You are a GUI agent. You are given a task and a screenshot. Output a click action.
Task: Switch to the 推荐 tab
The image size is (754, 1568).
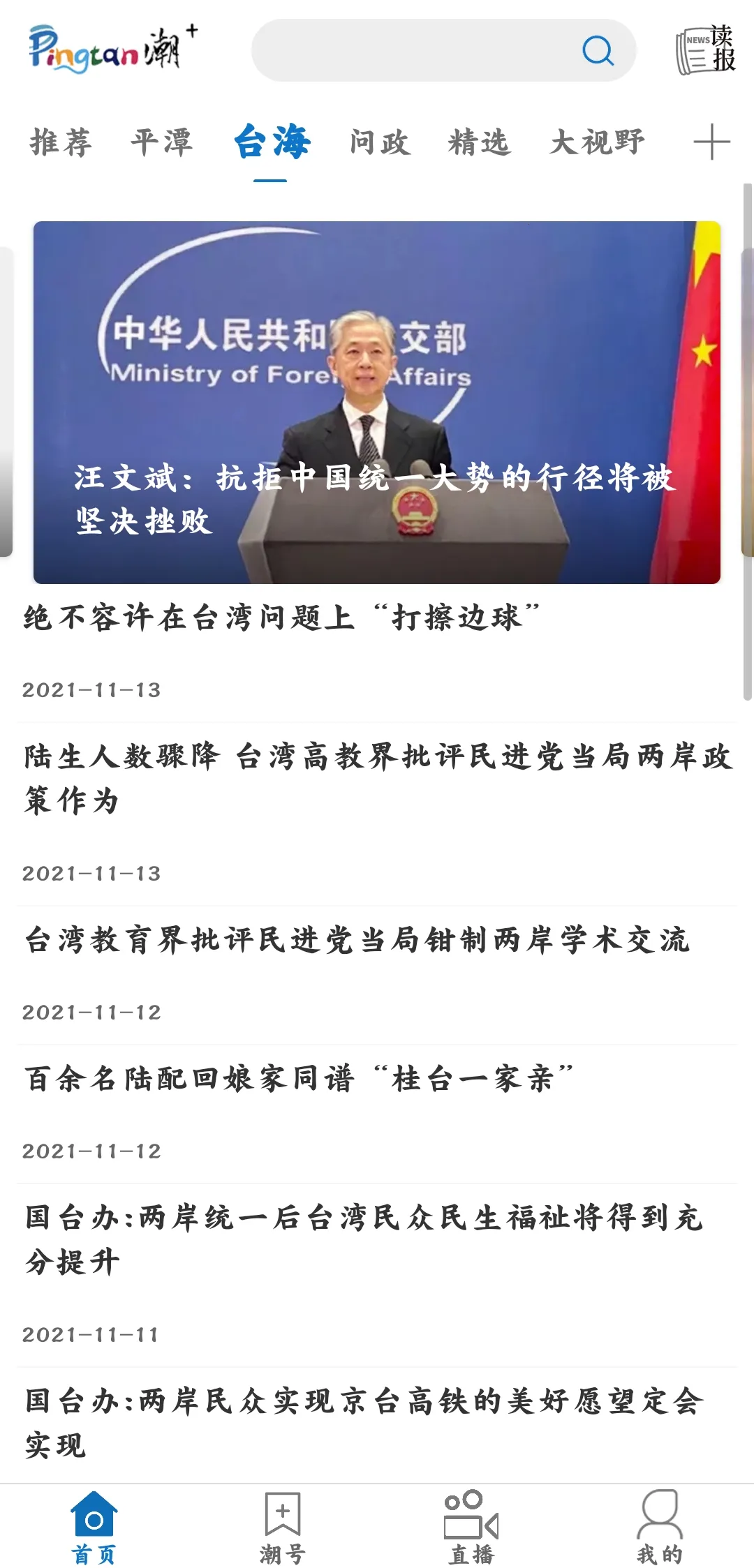tap(61, 142)
